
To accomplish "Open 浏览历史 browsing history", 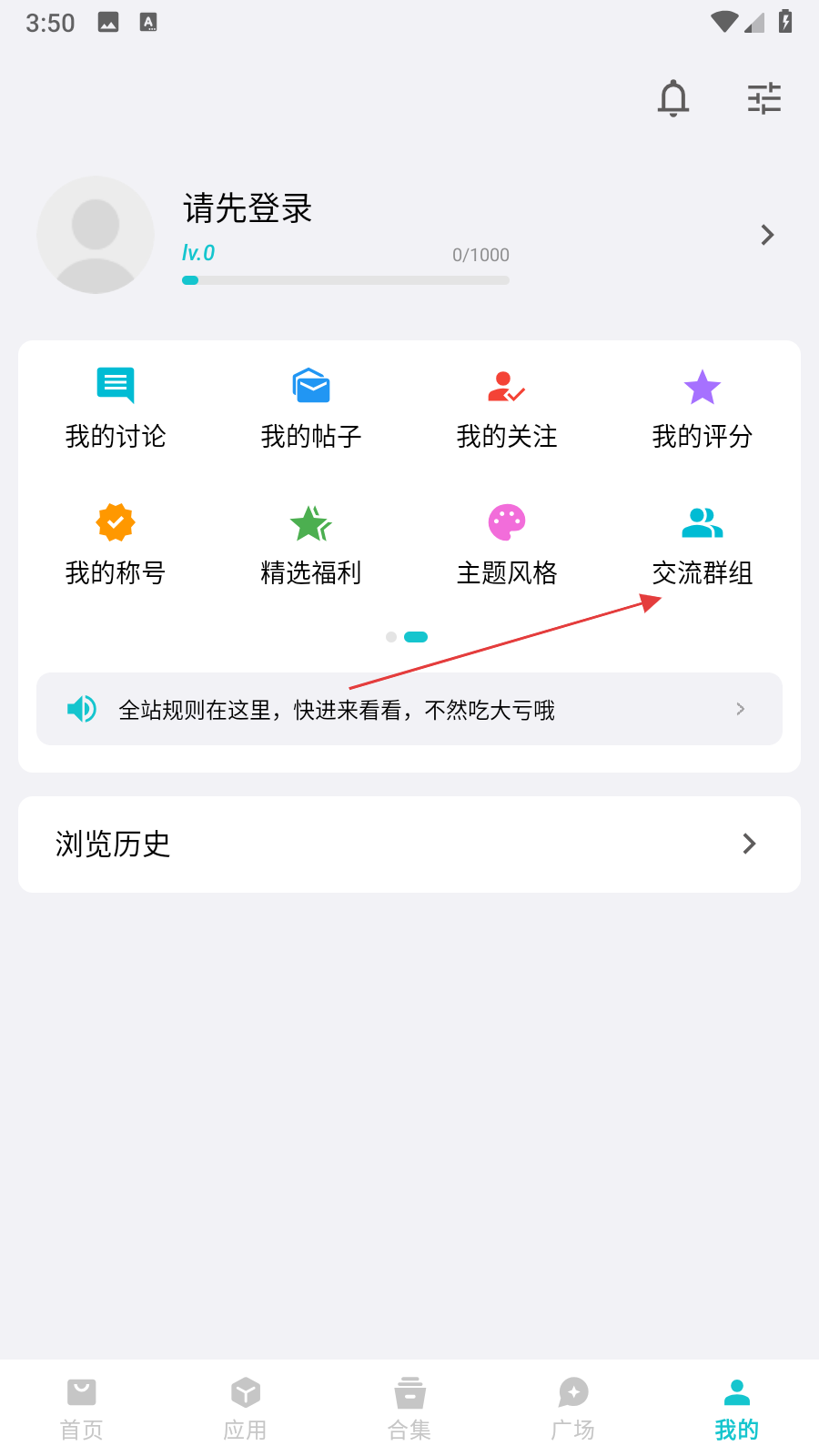I will point(409,844).
